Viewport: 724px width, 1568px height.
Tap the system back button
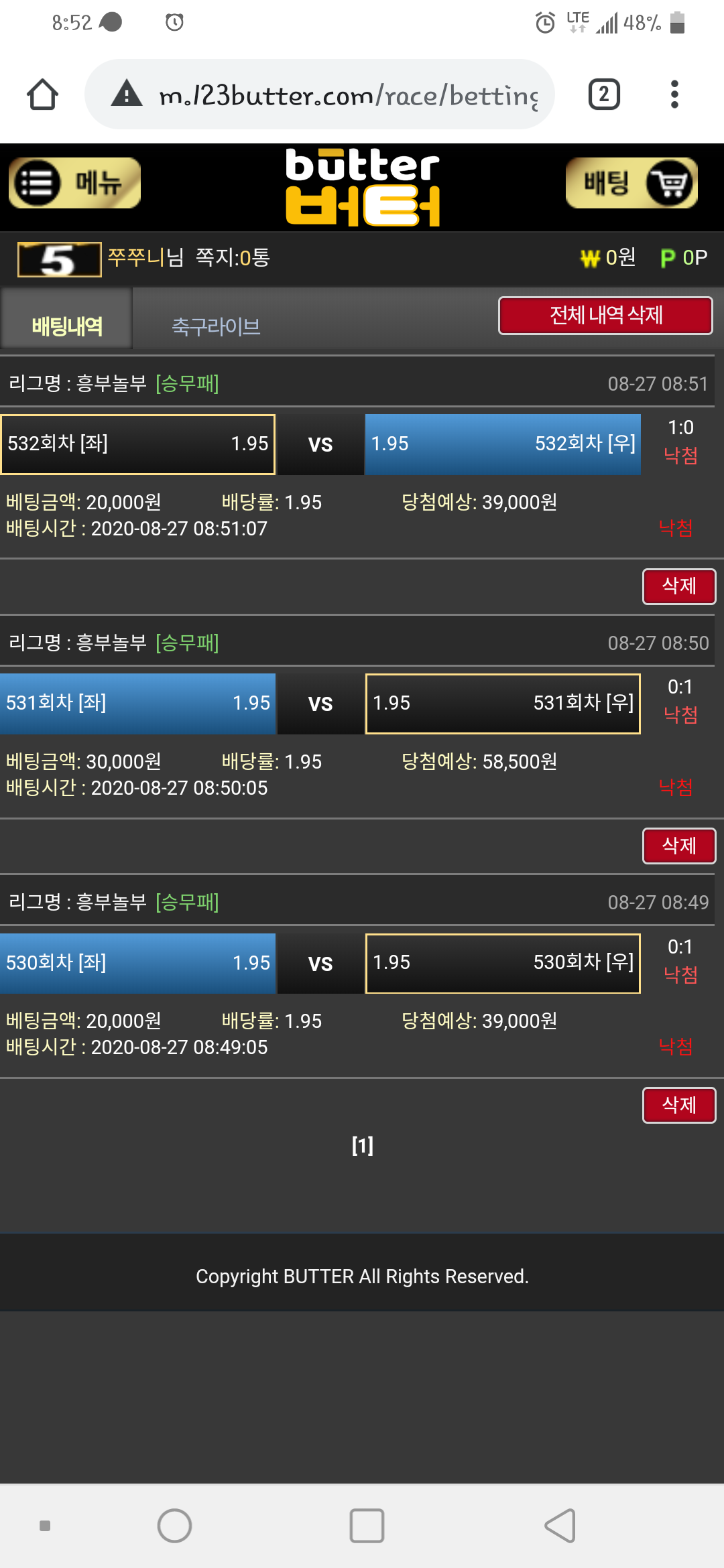click(560, 1526)
